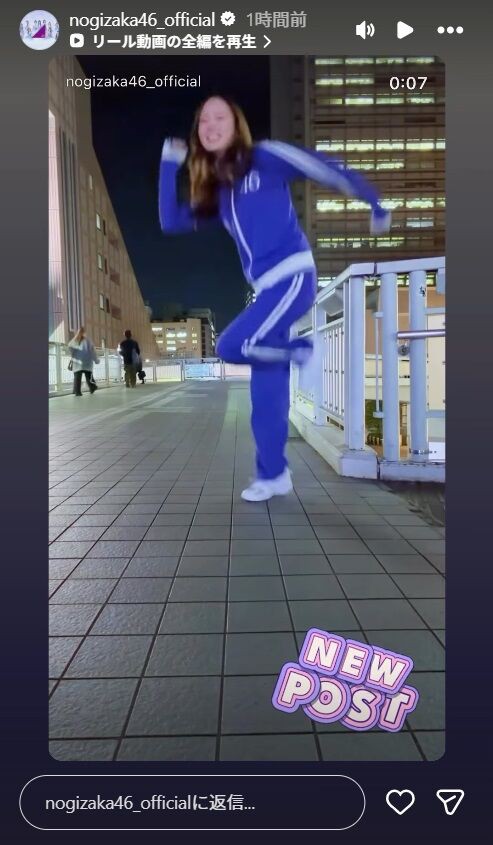Play the full reel video link

point(171,41)
